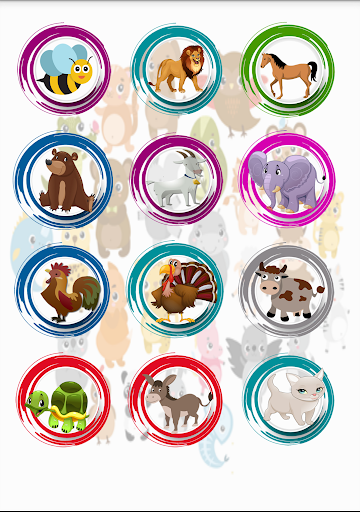This screenshot has width=360, height=512.
Task: Play the rooster button
Action: [62, 291]
